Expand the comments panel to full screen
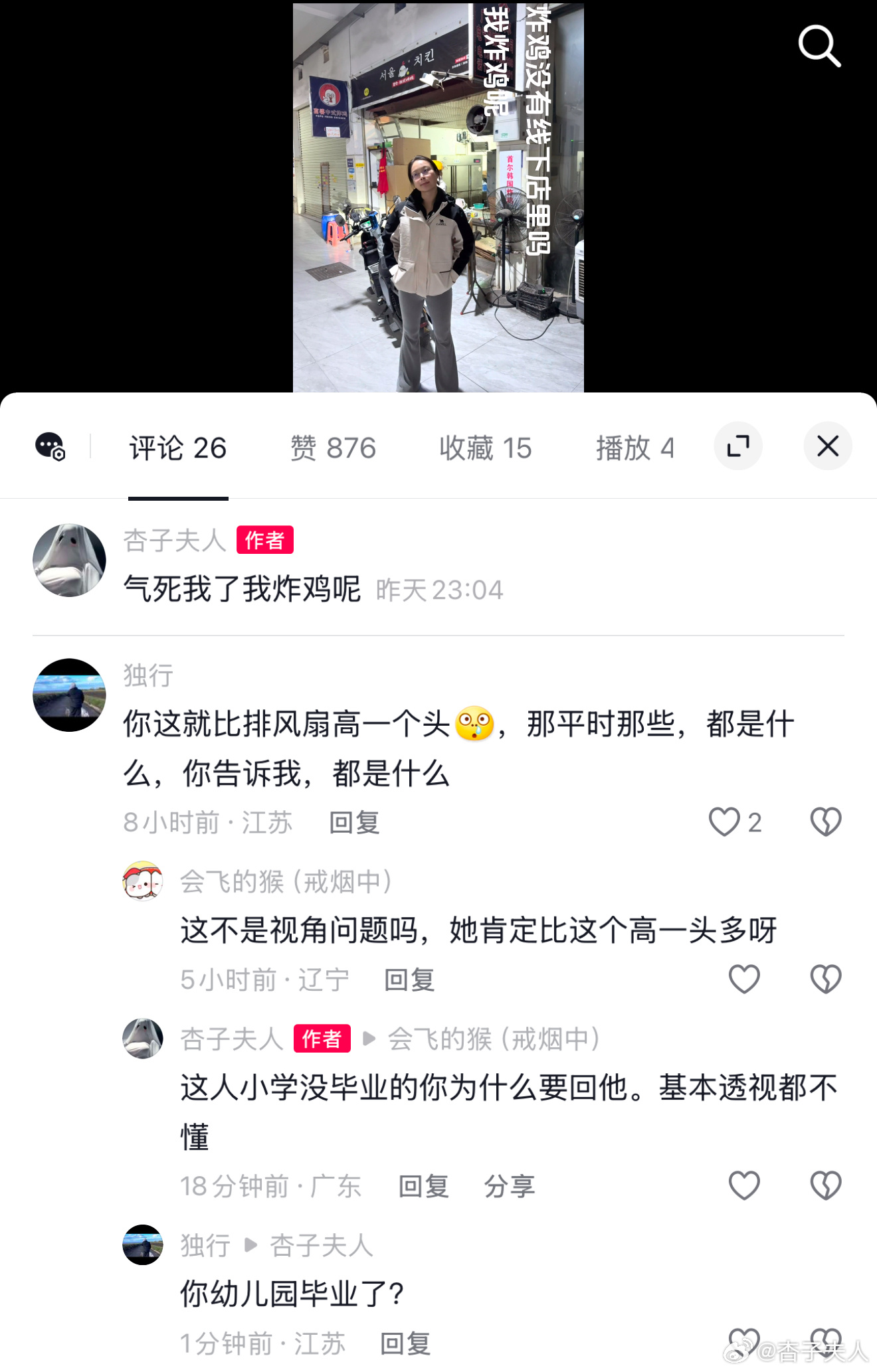 pos(737,446)
